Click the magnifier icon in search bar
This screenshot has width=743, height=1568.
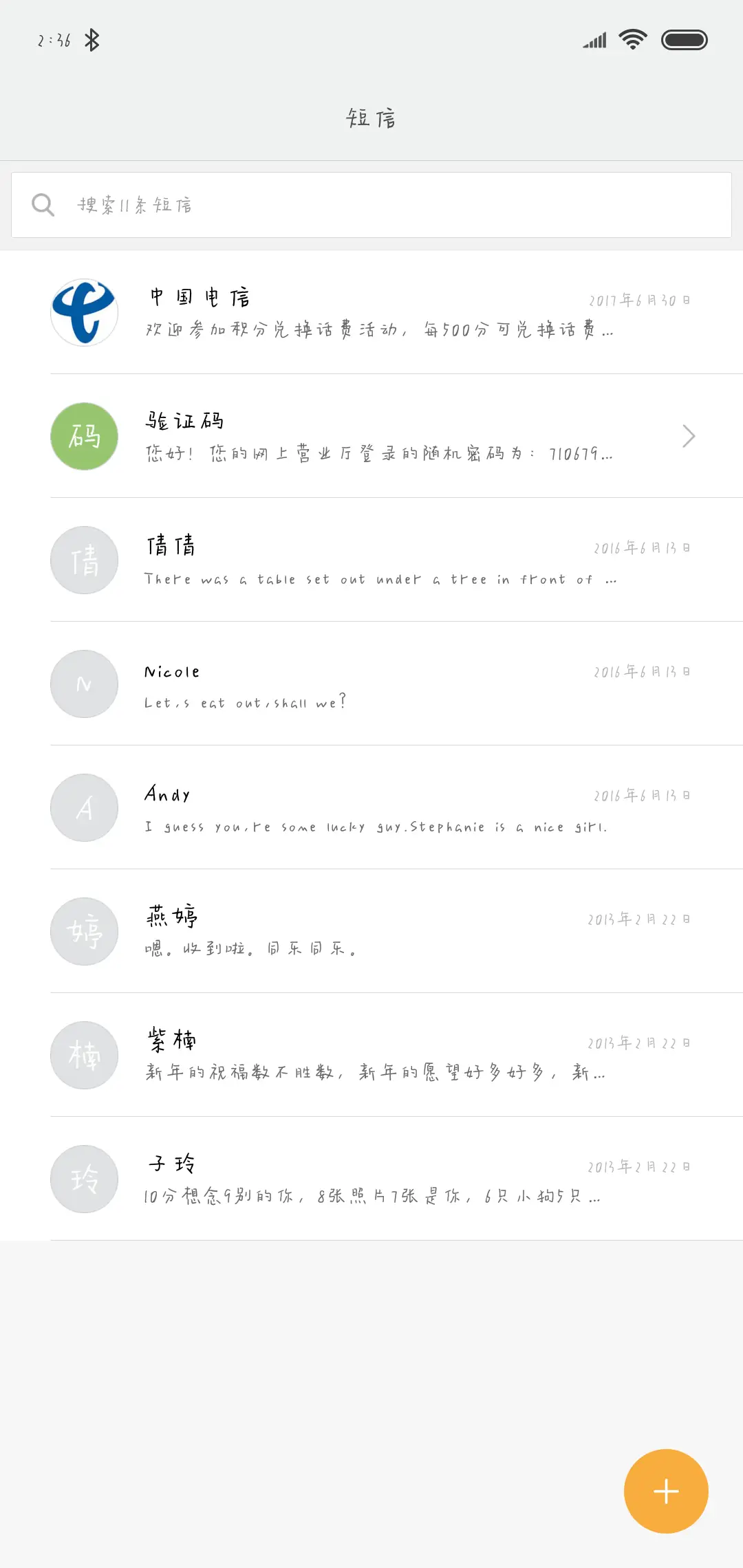coord(43,204)
